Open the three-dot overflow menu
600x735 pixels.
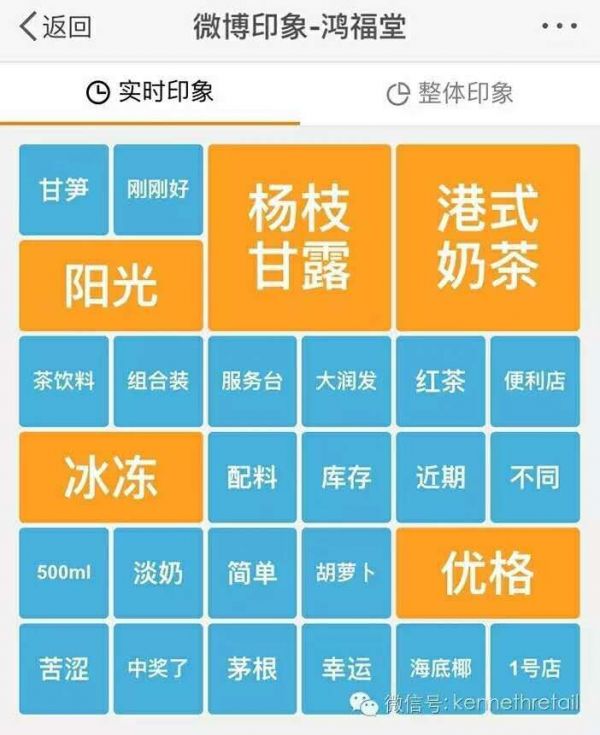coord(558,27)
